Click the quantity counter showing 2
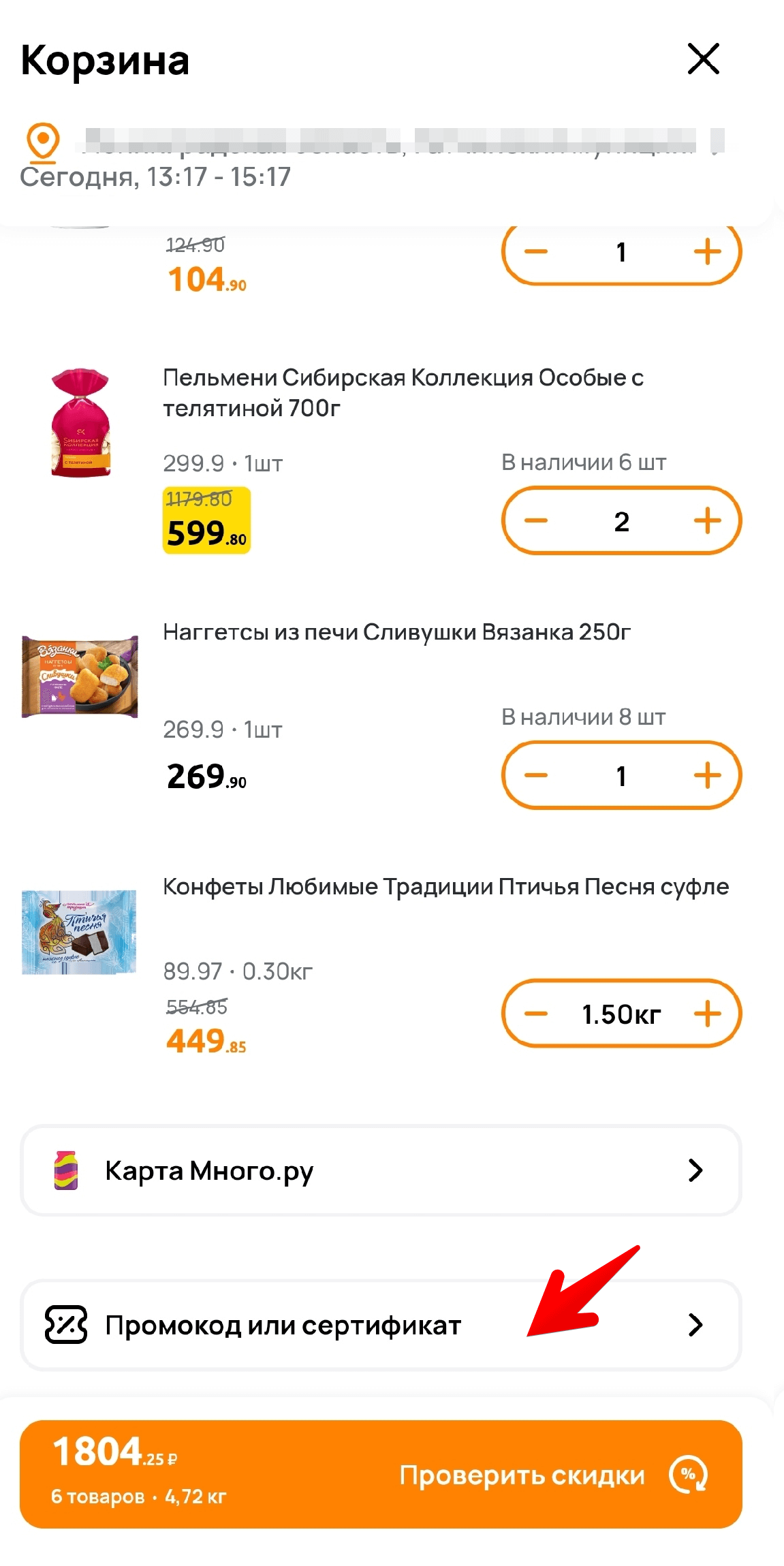Screen dimensions: 784x1566 (x=621, y=520)
